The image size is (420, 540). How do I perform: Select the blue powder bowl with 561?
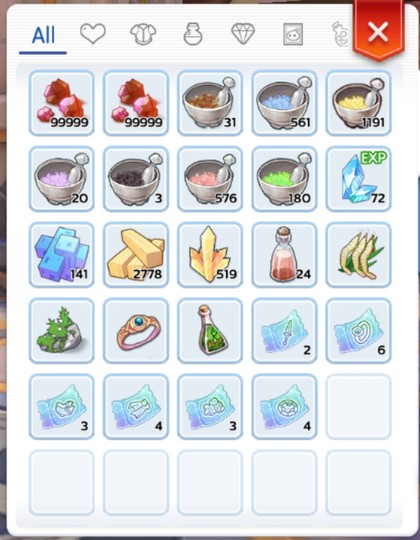[284, 103]
